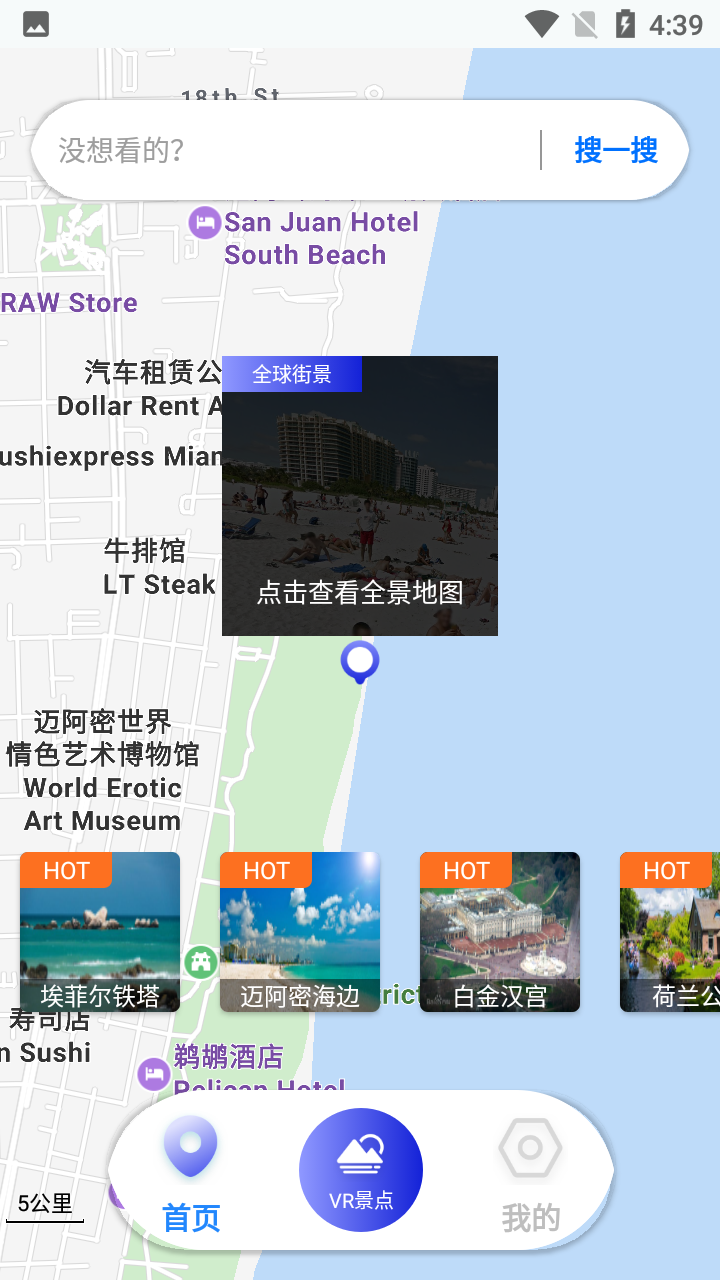Click the 5公里 map scale indicator

coord(44,1204)
